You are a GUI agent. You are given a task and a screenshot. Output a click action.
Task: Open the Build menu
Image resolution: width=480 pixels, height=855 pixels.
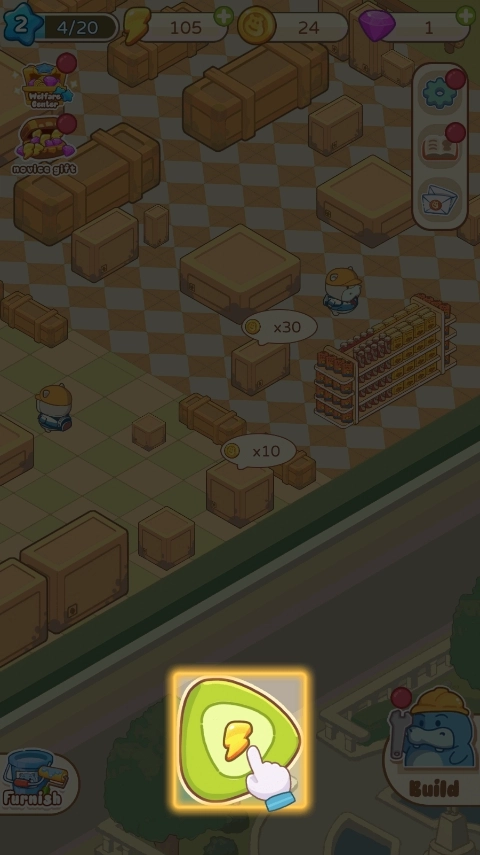point(434,748)
